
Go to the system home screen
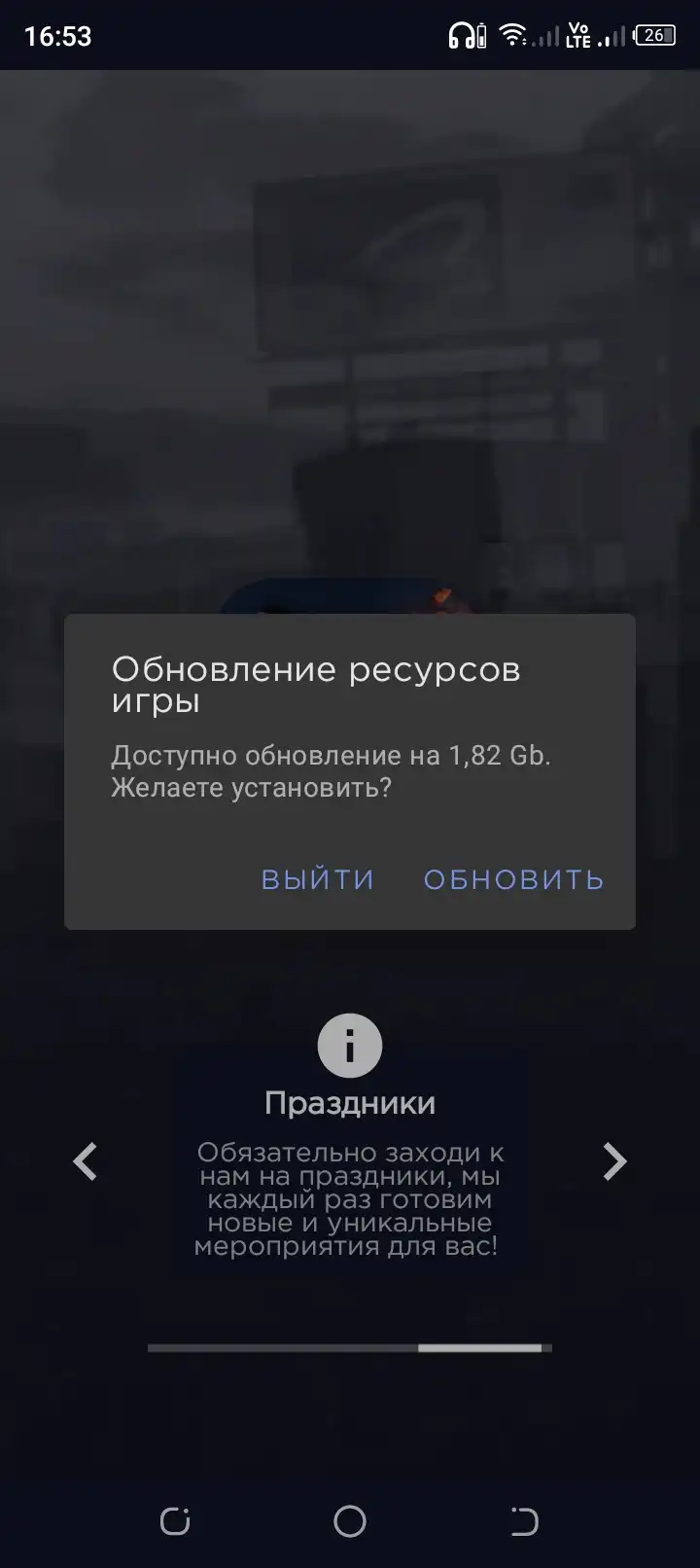point(350,1521)
